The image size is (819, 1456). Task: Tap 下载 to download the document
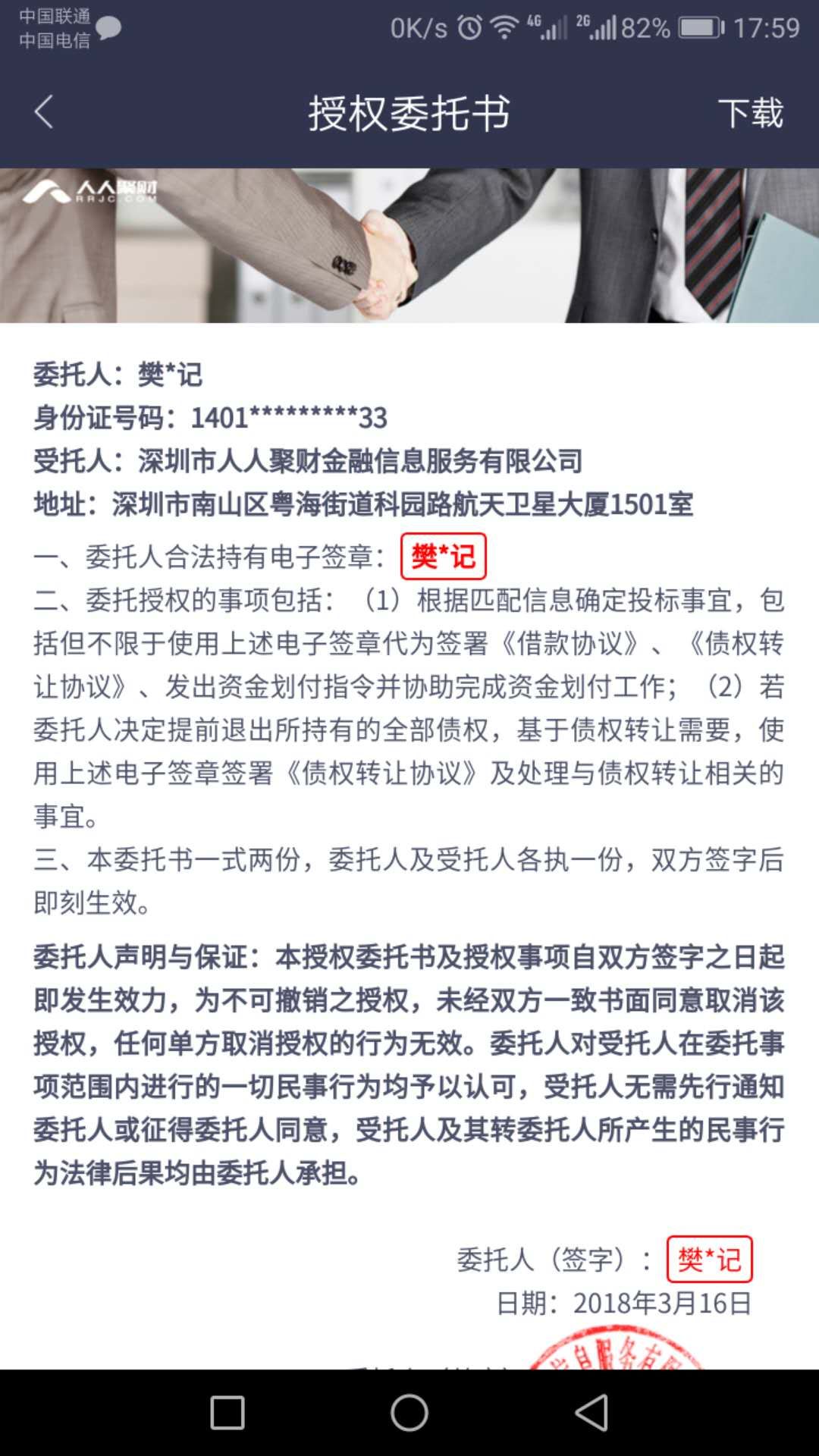(750, 114)
